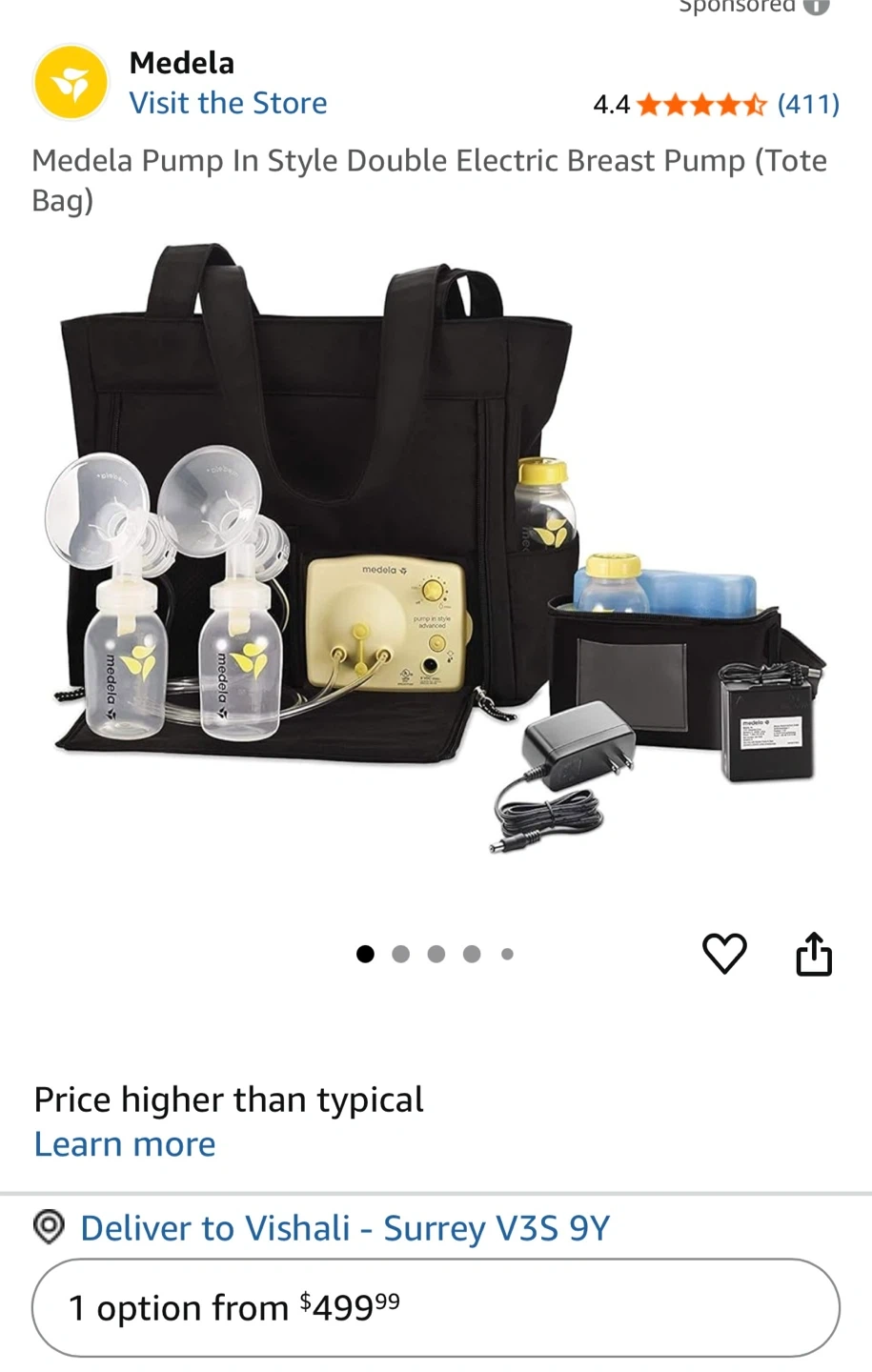The height and width of the screenshot is (1372, 872).
Task: View 1 option from $499.99
Action: pyautogui.click(x=436, y=1308)
